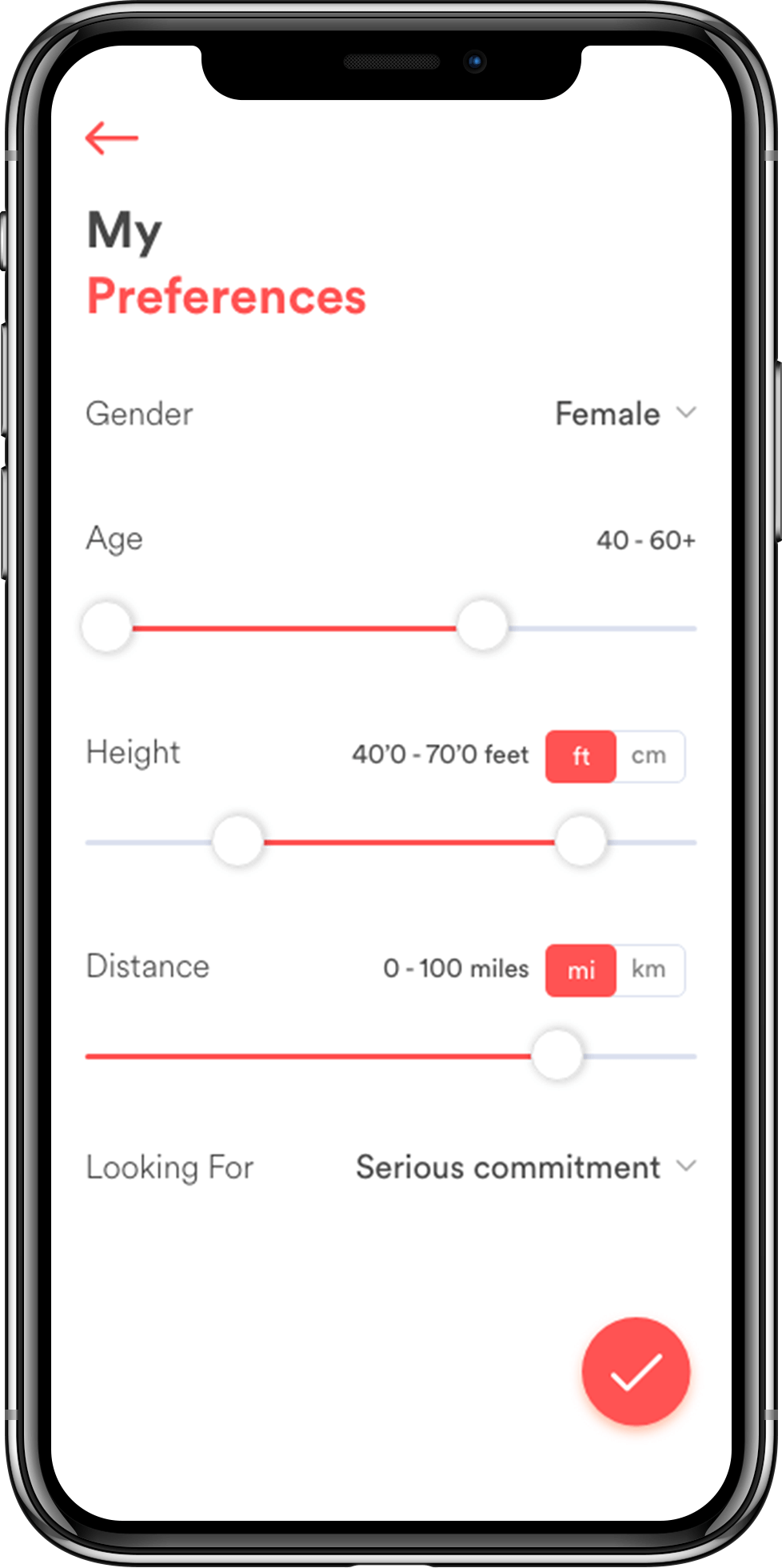Switch distance unit to km
Viewport: 782px width, 1568px height.
(649, 970)
